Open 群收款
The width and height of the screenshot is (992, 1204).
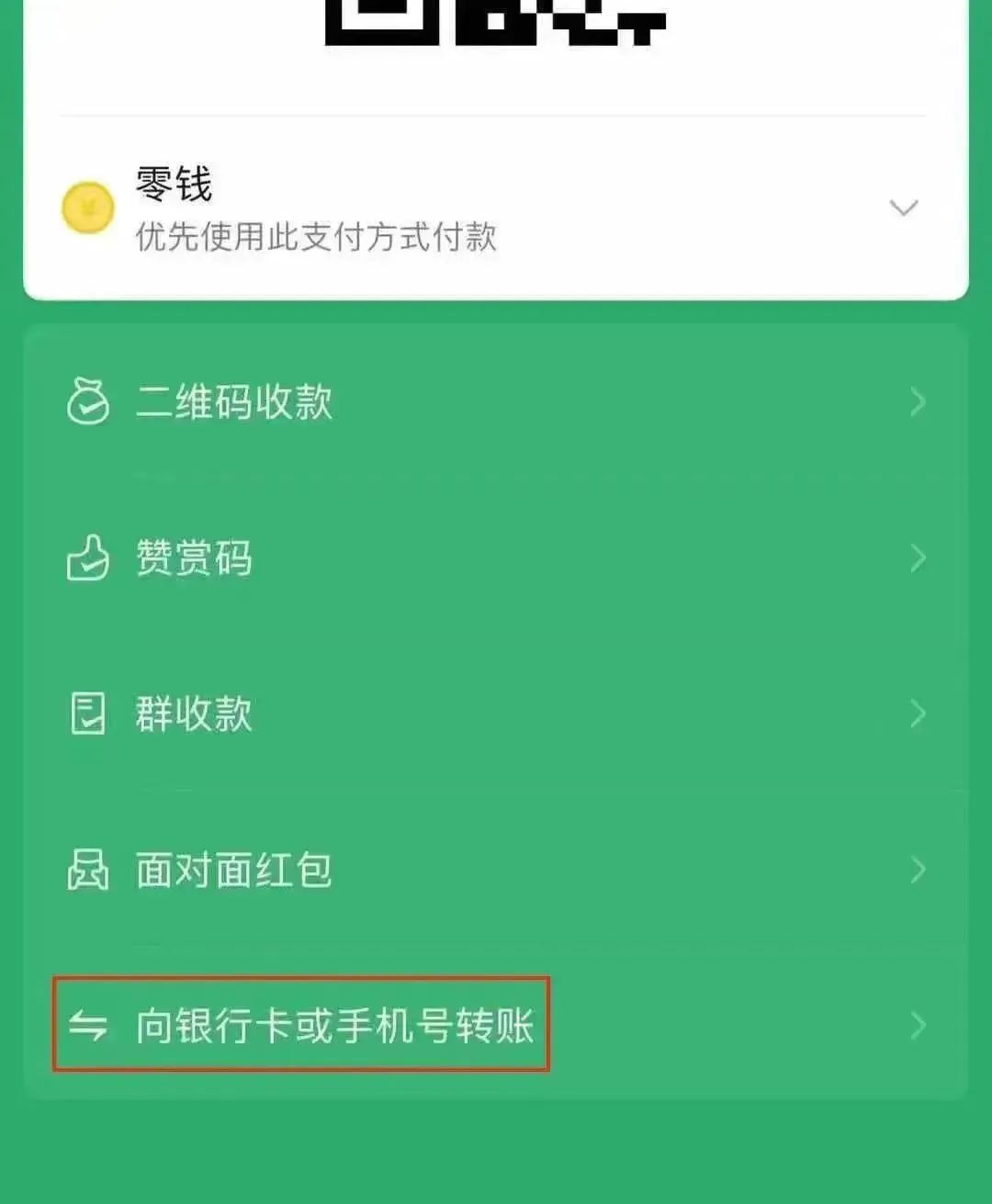click(x=194, y=714)
